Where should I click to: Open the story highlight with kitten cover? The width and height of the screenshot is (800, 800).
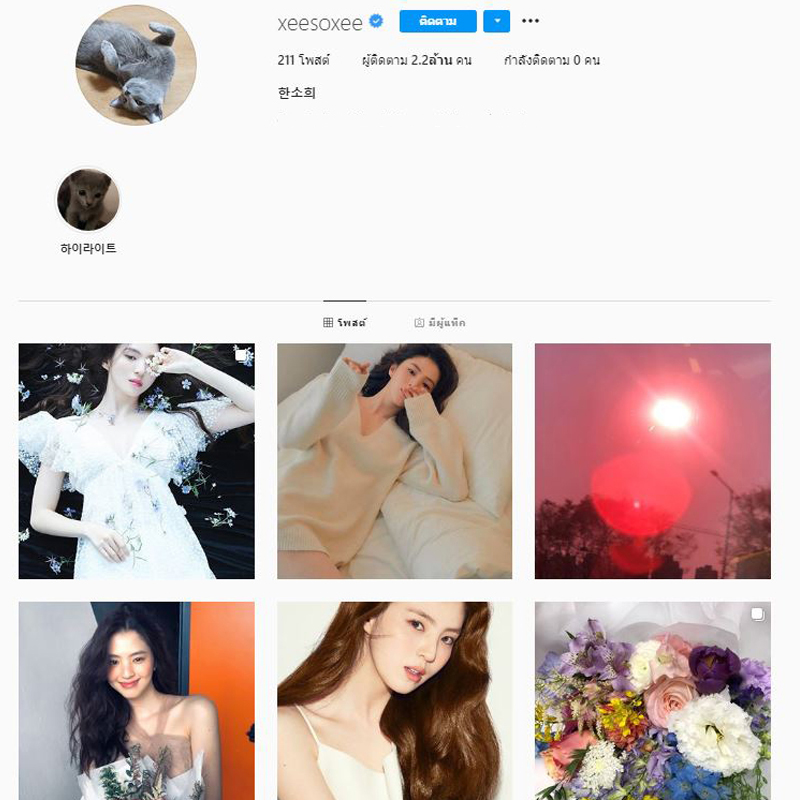pos(88,200)
